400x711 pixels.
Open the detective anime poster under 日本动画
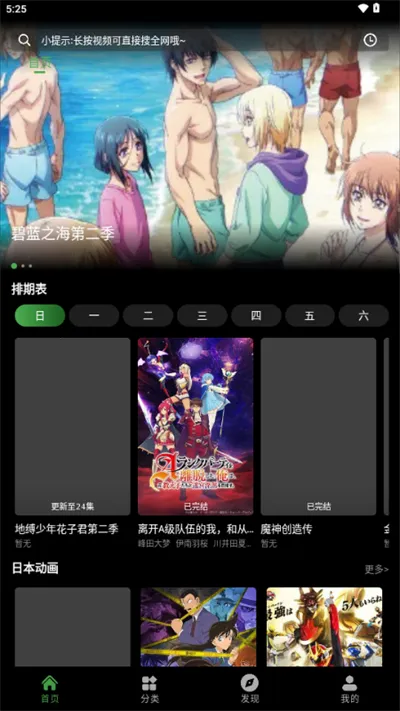click(198, 627)
